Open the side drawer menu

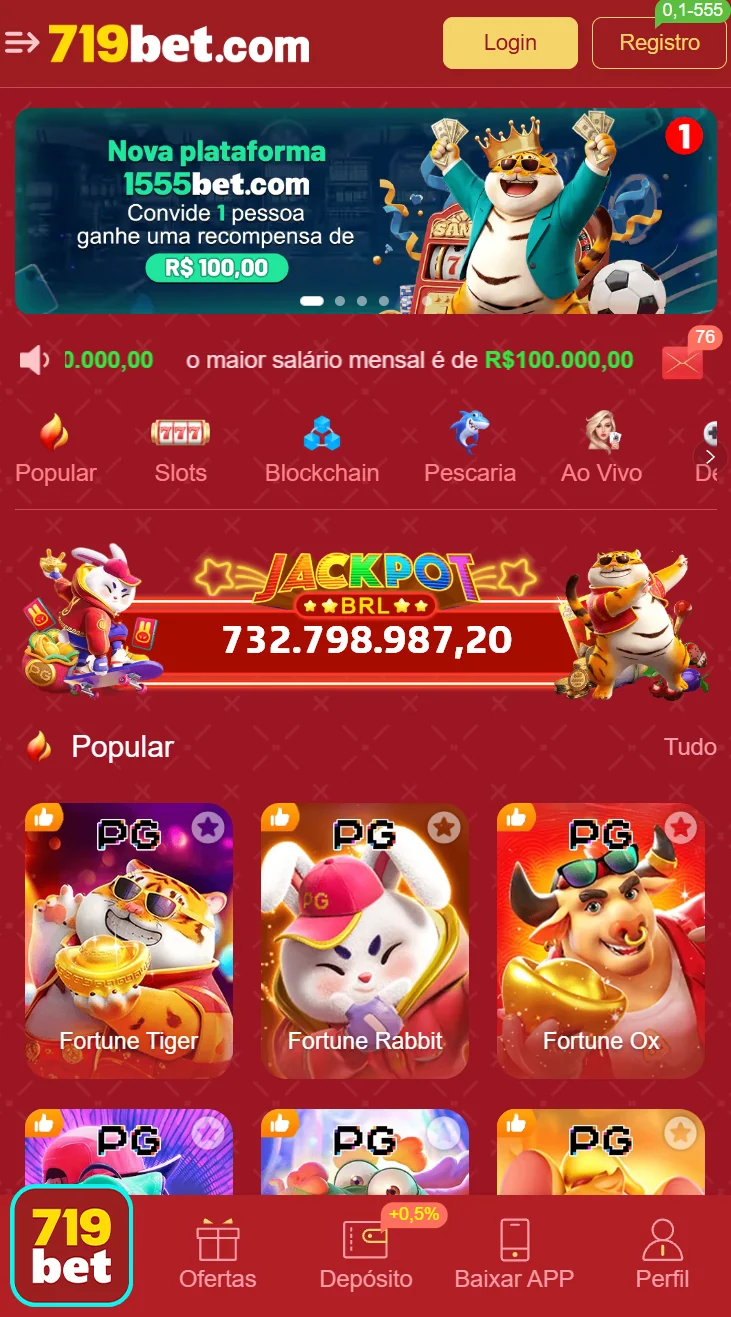[22, 43]
